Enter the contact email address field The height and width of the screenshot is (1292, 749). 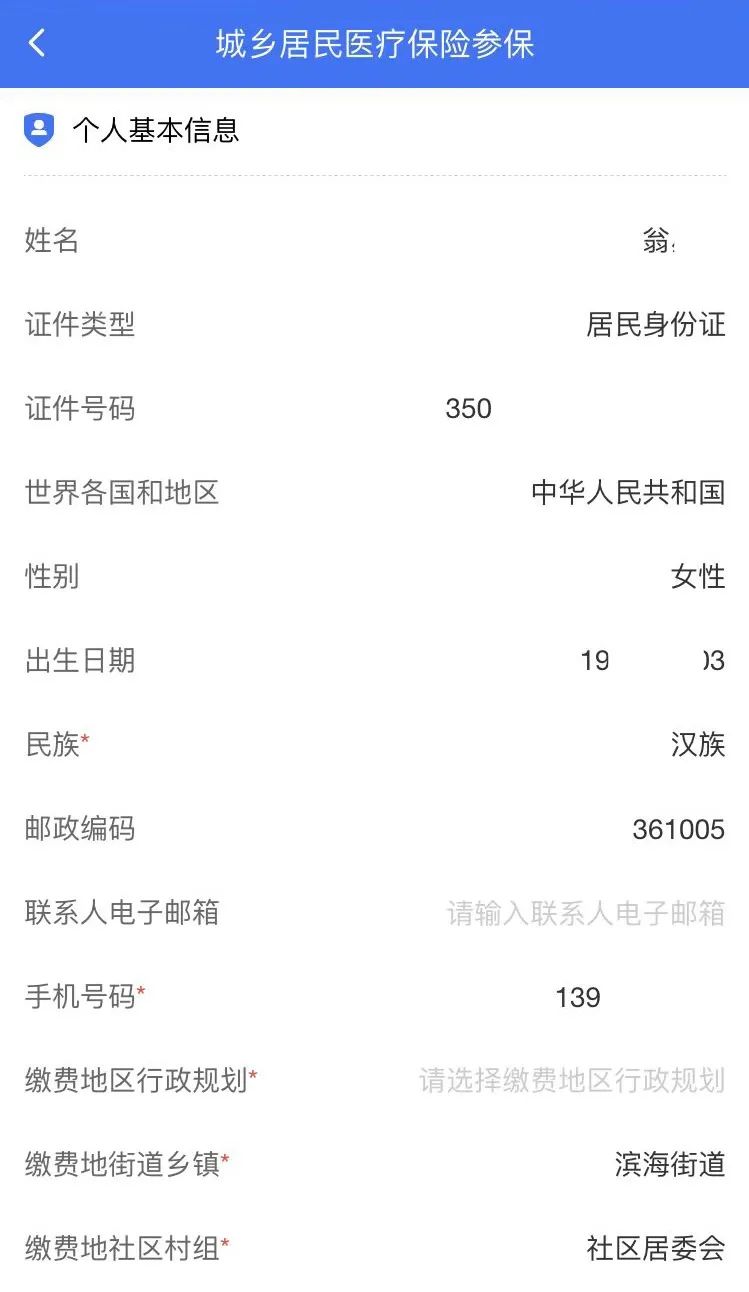pyautogui.click(x=585, y=913)
